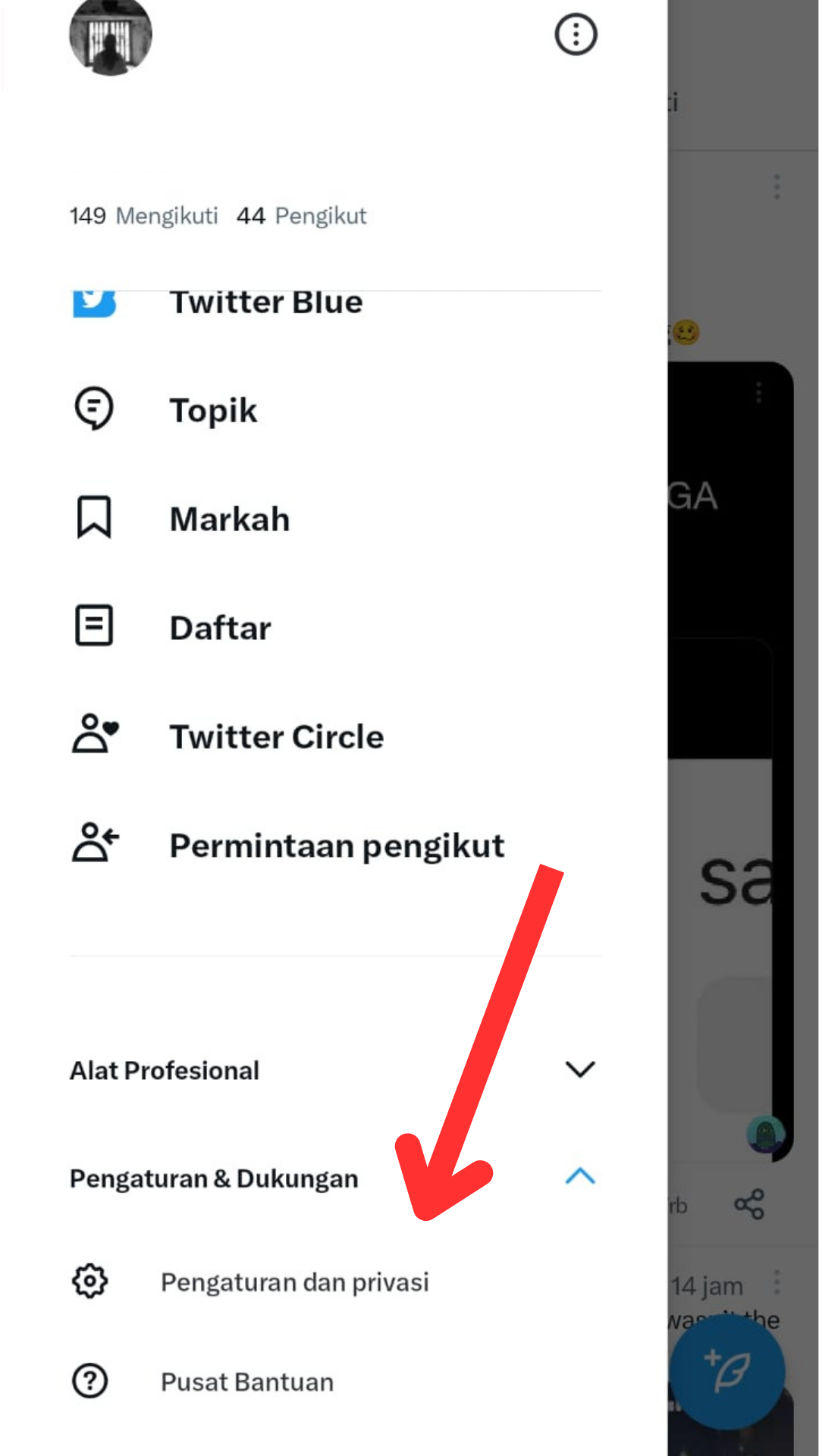Screen dimensions: 819x1456
Task: Open Permintaan pengikut
Action: [336, 846]
